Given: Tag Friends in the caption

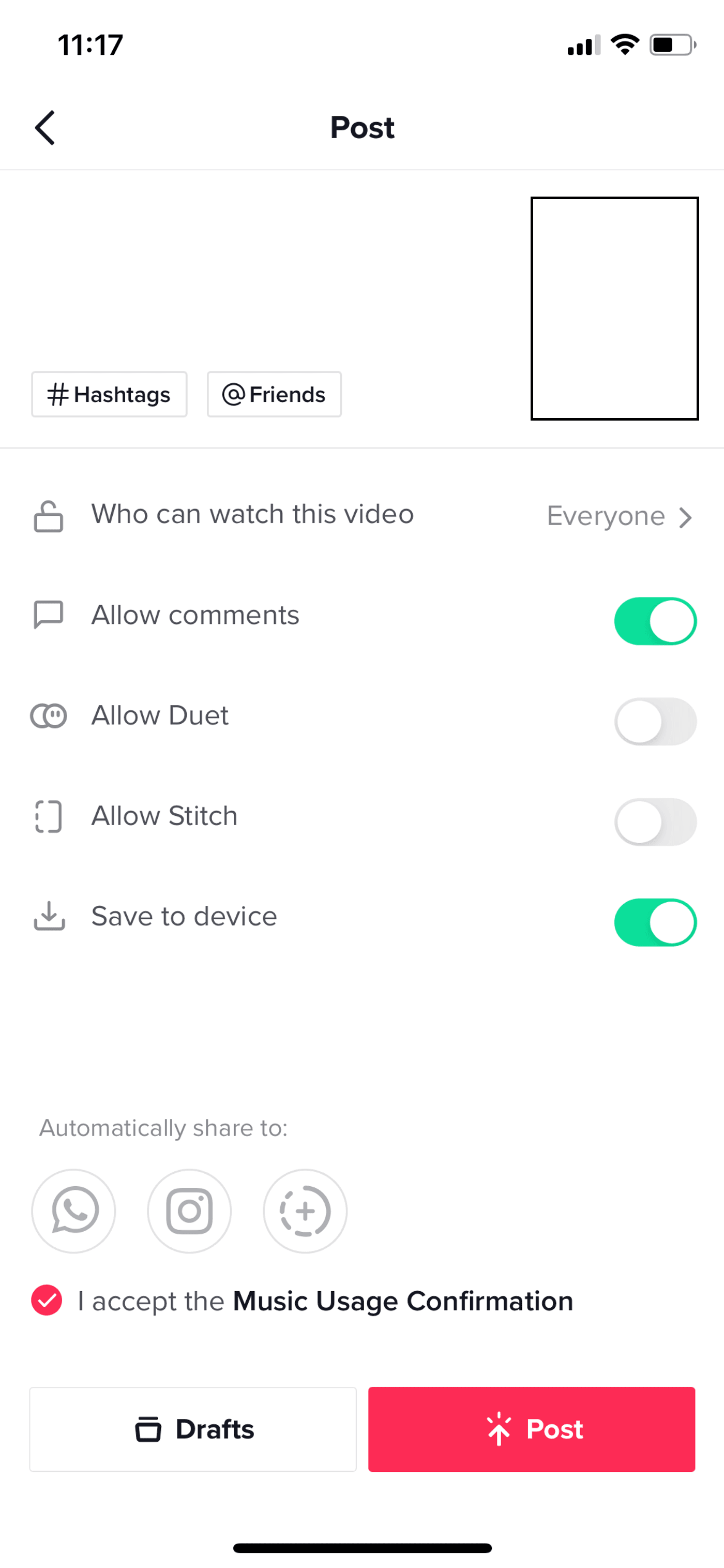Looking at the screenshot, I should click(274, 394).
